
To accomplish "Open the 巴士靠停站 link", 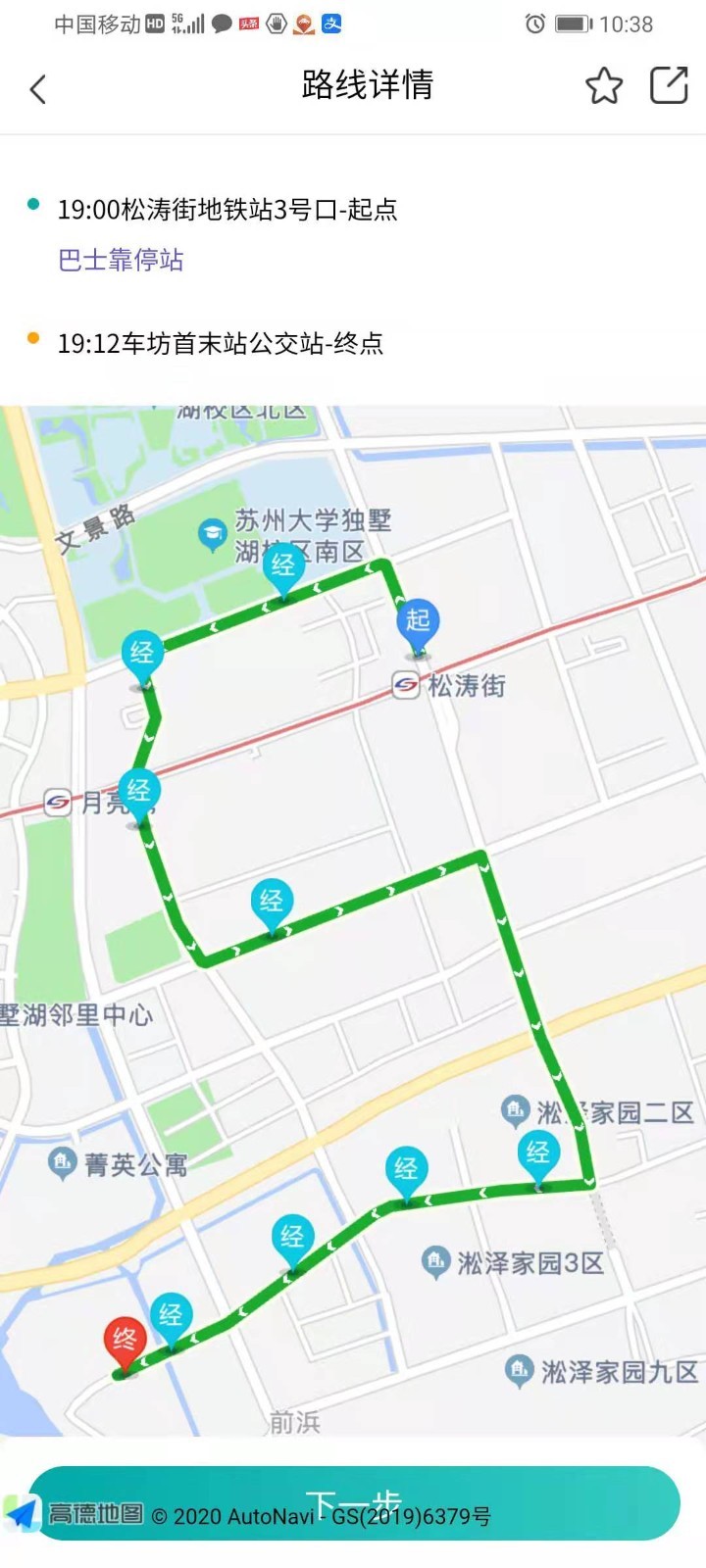I will pyautogui.click(x=121, y=260).
